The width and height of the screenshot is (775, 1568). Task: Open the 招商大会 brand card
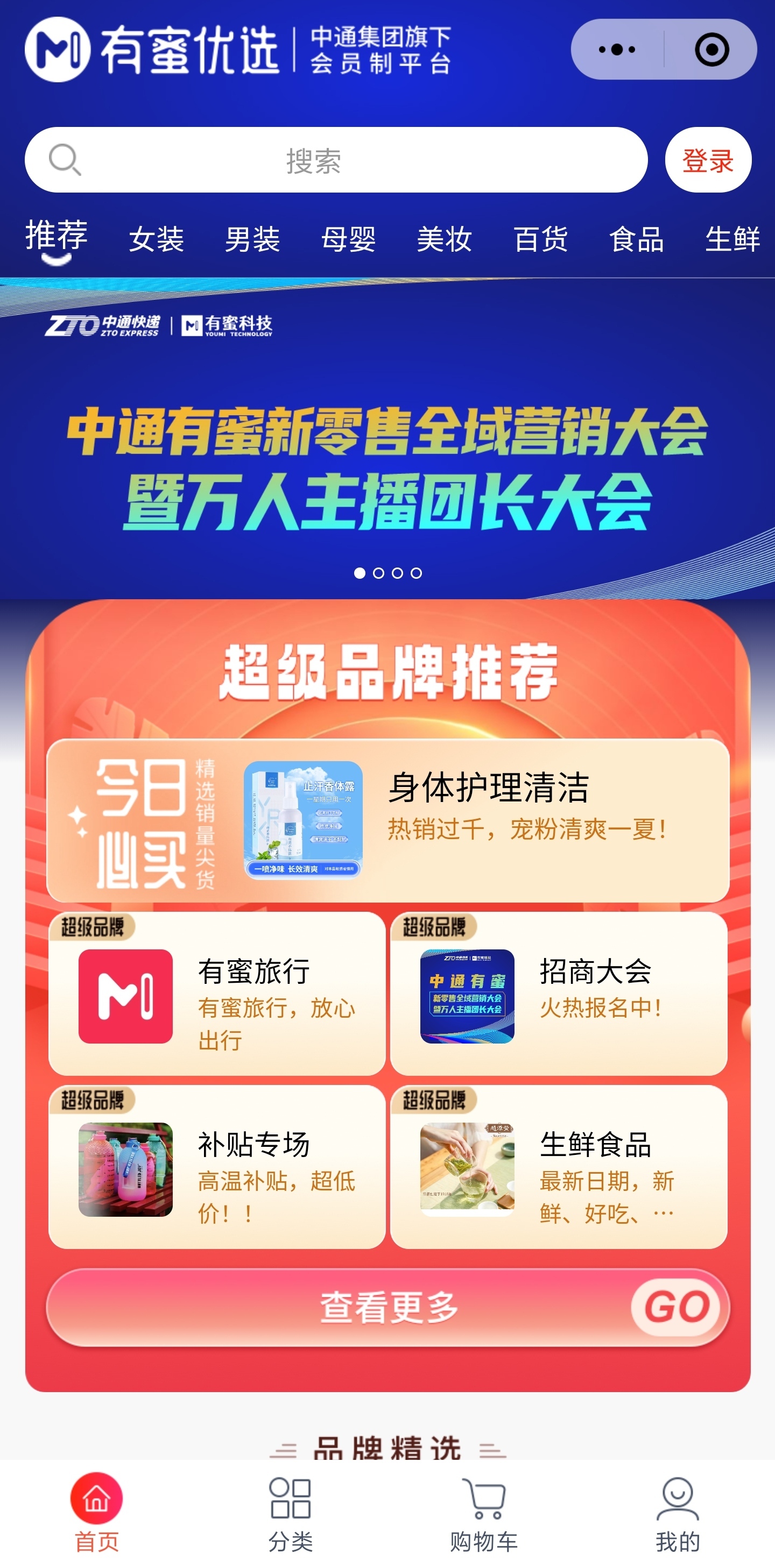(558, 994)
